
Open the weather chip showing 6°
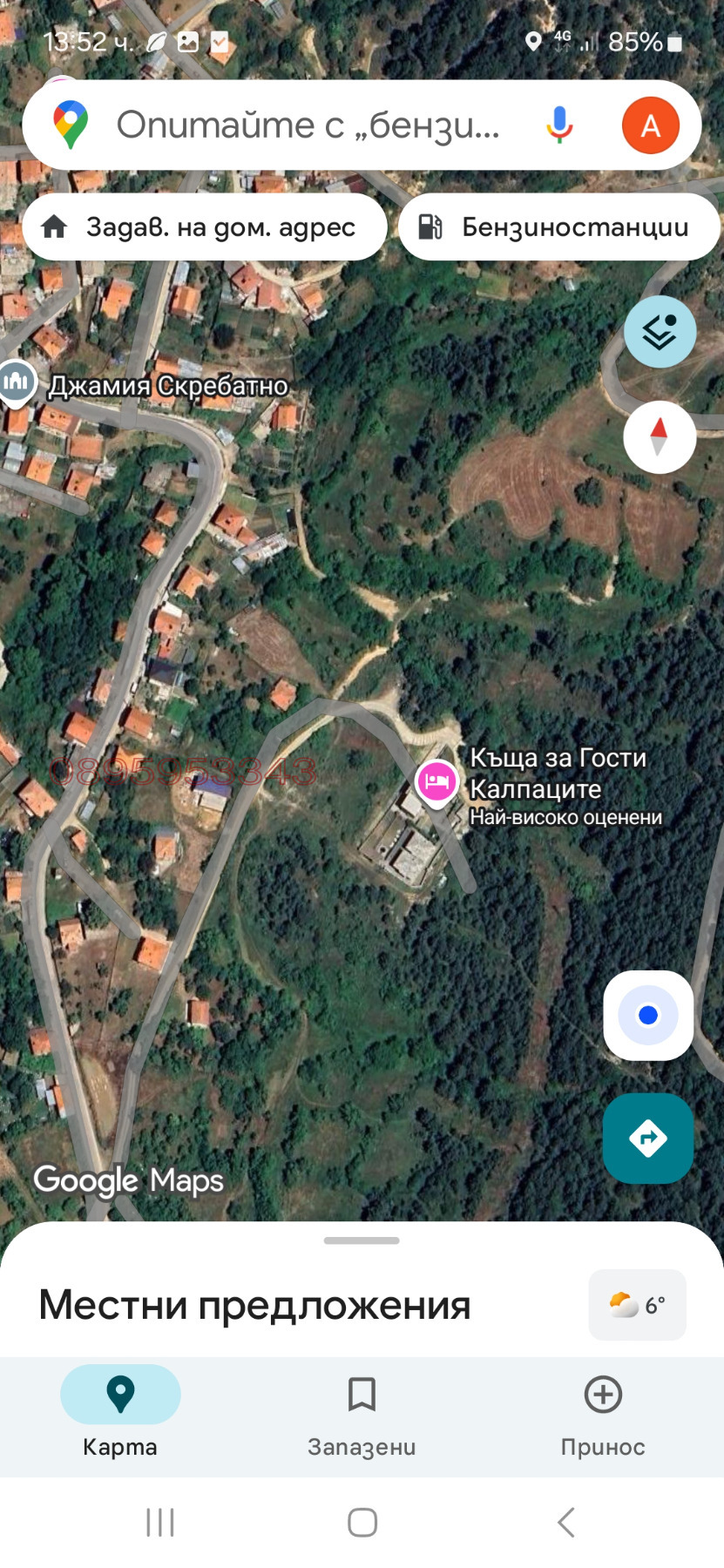point(637,1305)
